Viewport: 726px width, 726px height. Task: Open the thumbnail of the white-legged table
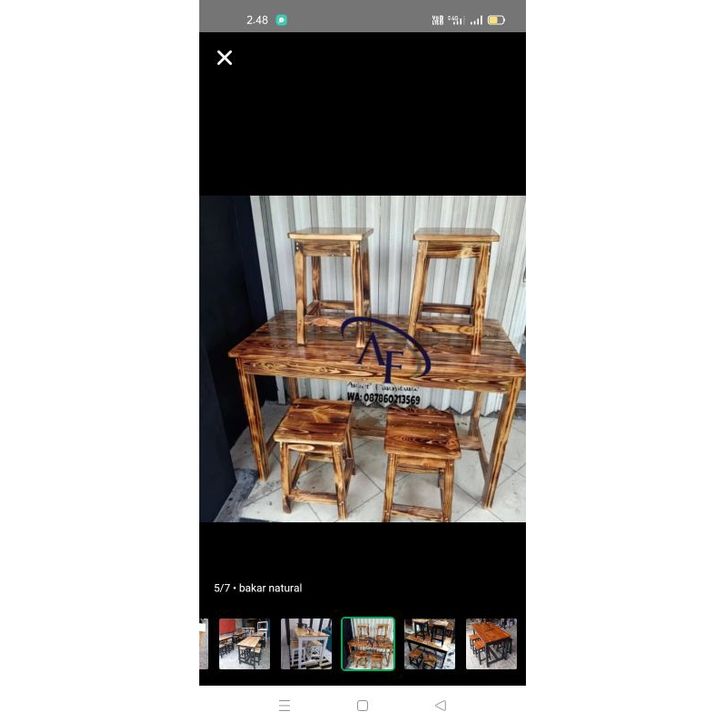pos(306,643)
